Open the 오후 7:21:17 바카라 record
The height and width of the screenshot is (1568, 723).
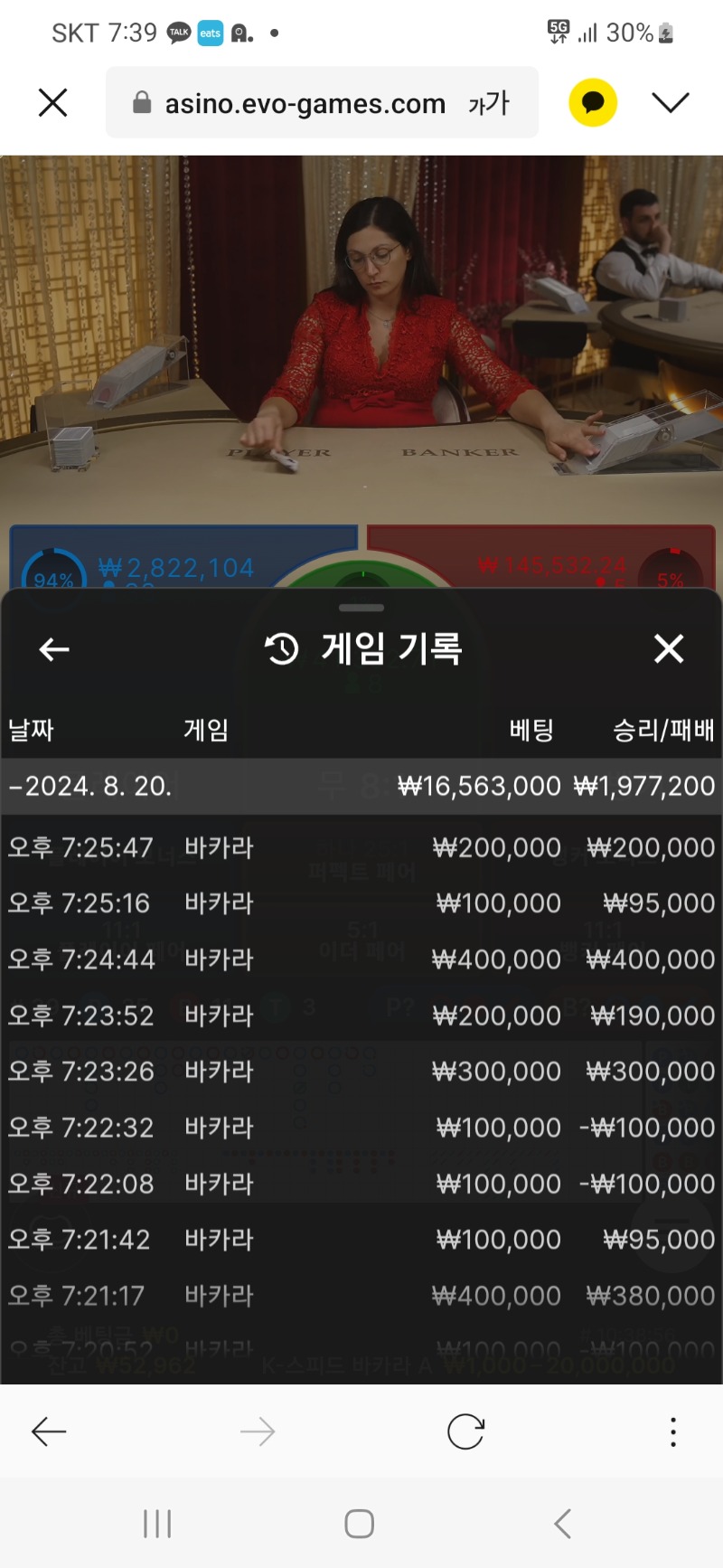[361, 1296]
